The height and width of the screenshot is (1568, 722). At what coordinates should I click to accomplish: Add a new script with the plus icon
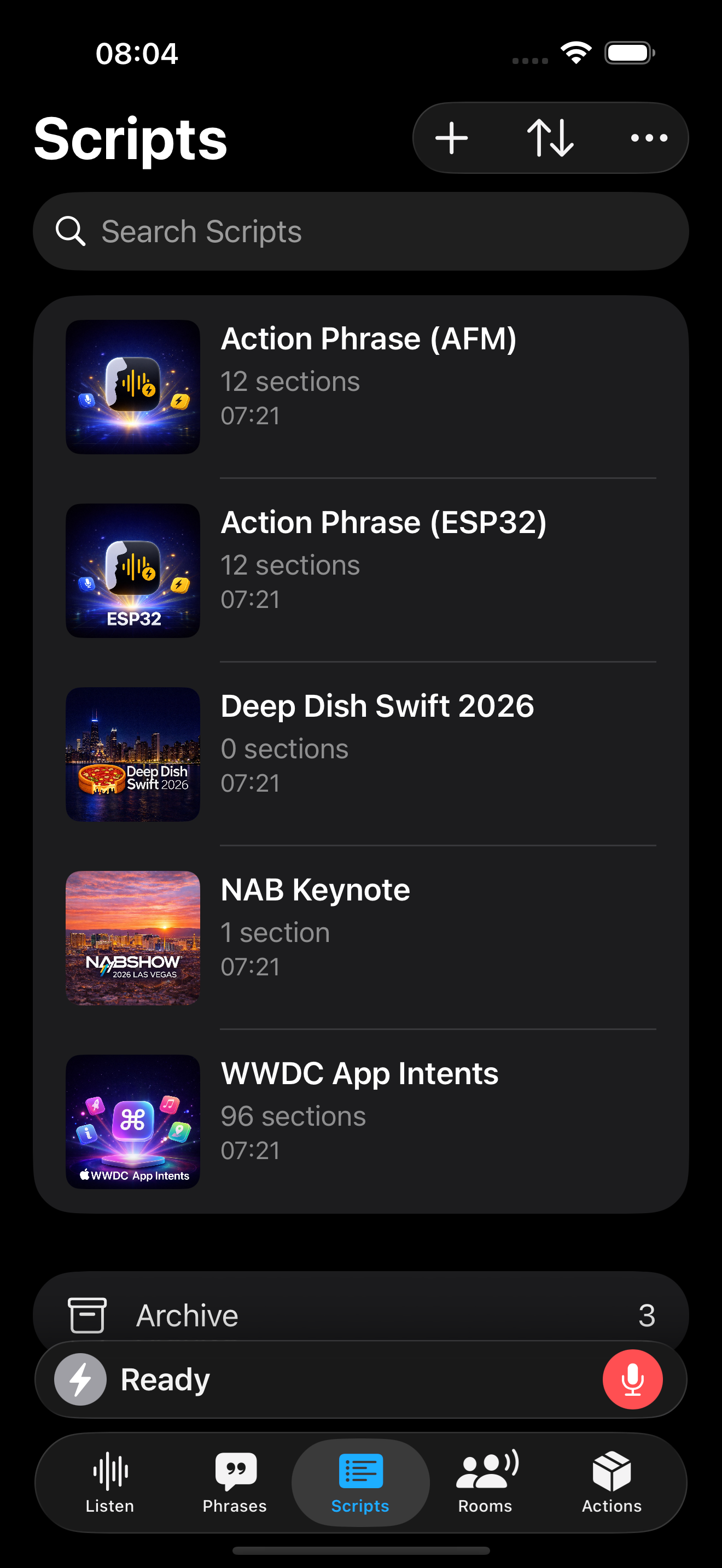click(x=452, y=138)
